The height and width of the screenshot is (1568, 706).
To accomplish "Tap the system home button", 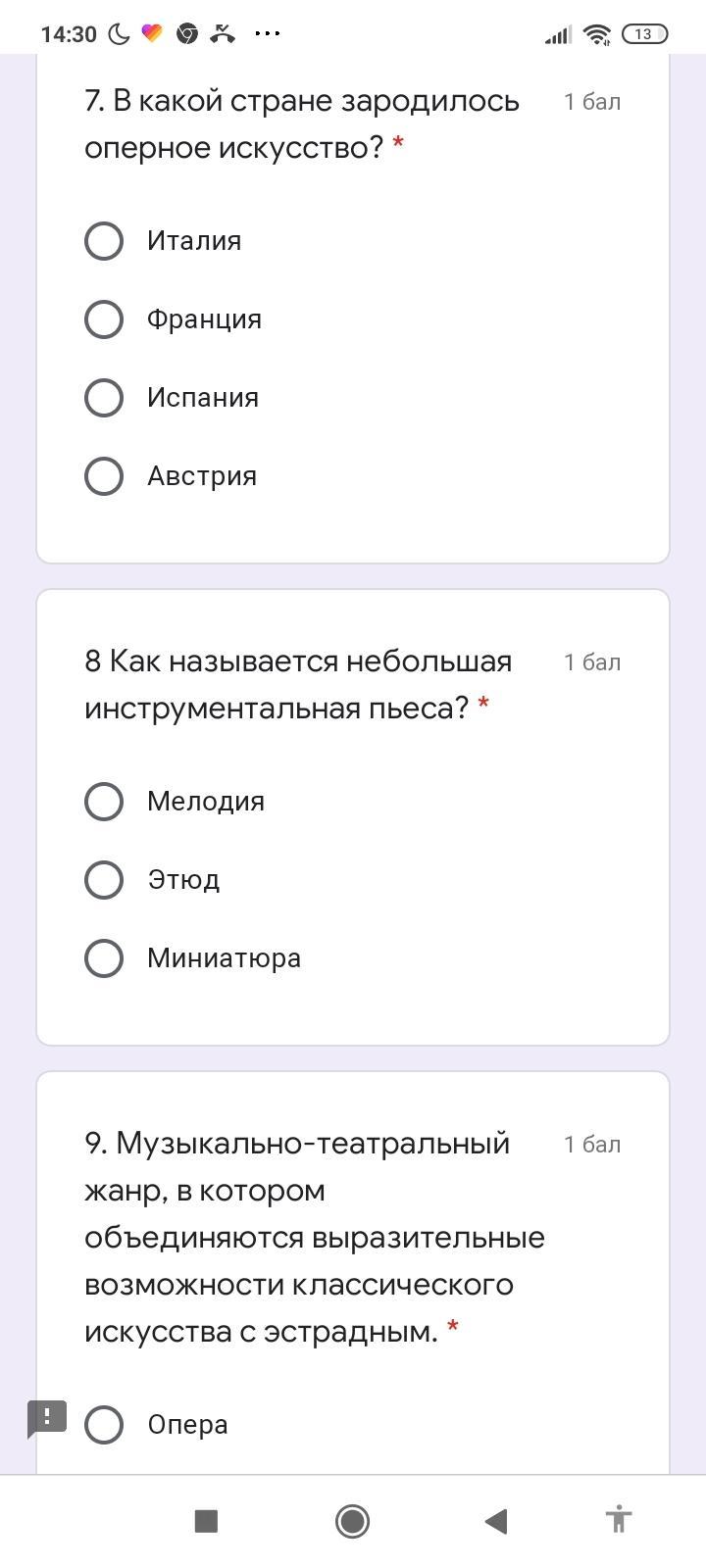I will click(x=352, y=1521).
